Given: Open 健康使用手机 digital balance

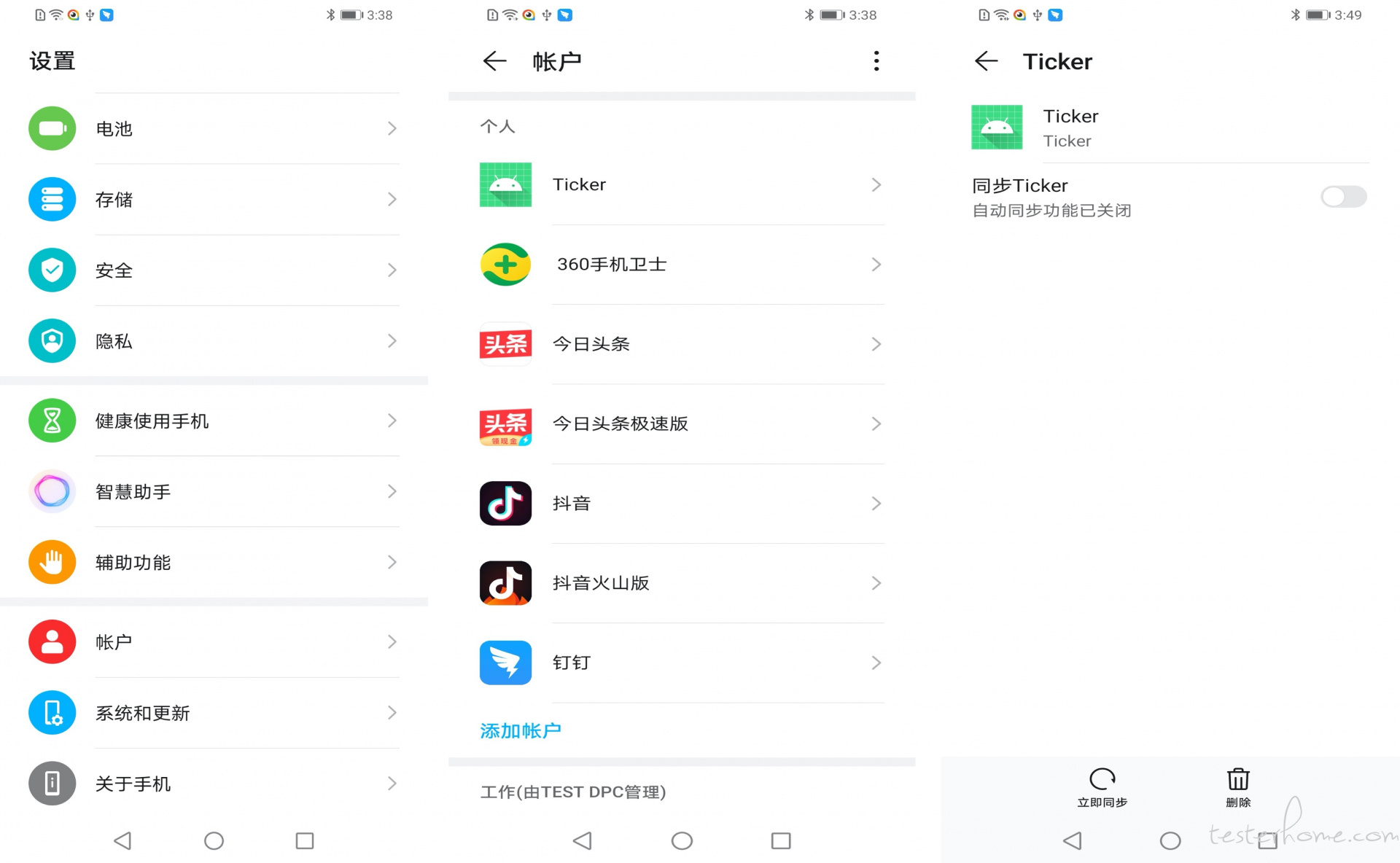Looking at the screenshot, I should 211,421.
